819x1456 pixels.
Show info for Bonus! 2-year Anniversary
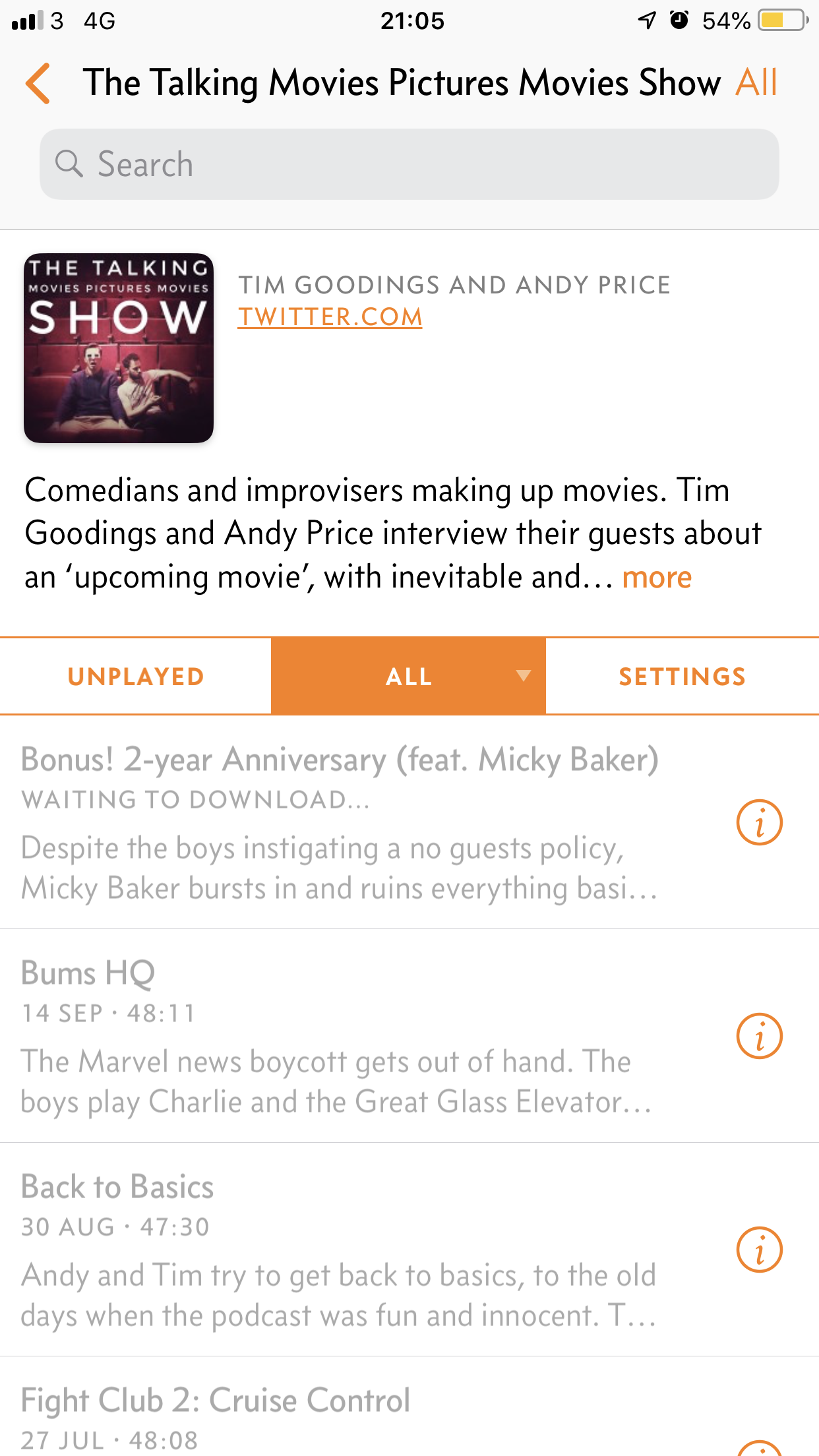pyautogui.click(x=760, y=823)
